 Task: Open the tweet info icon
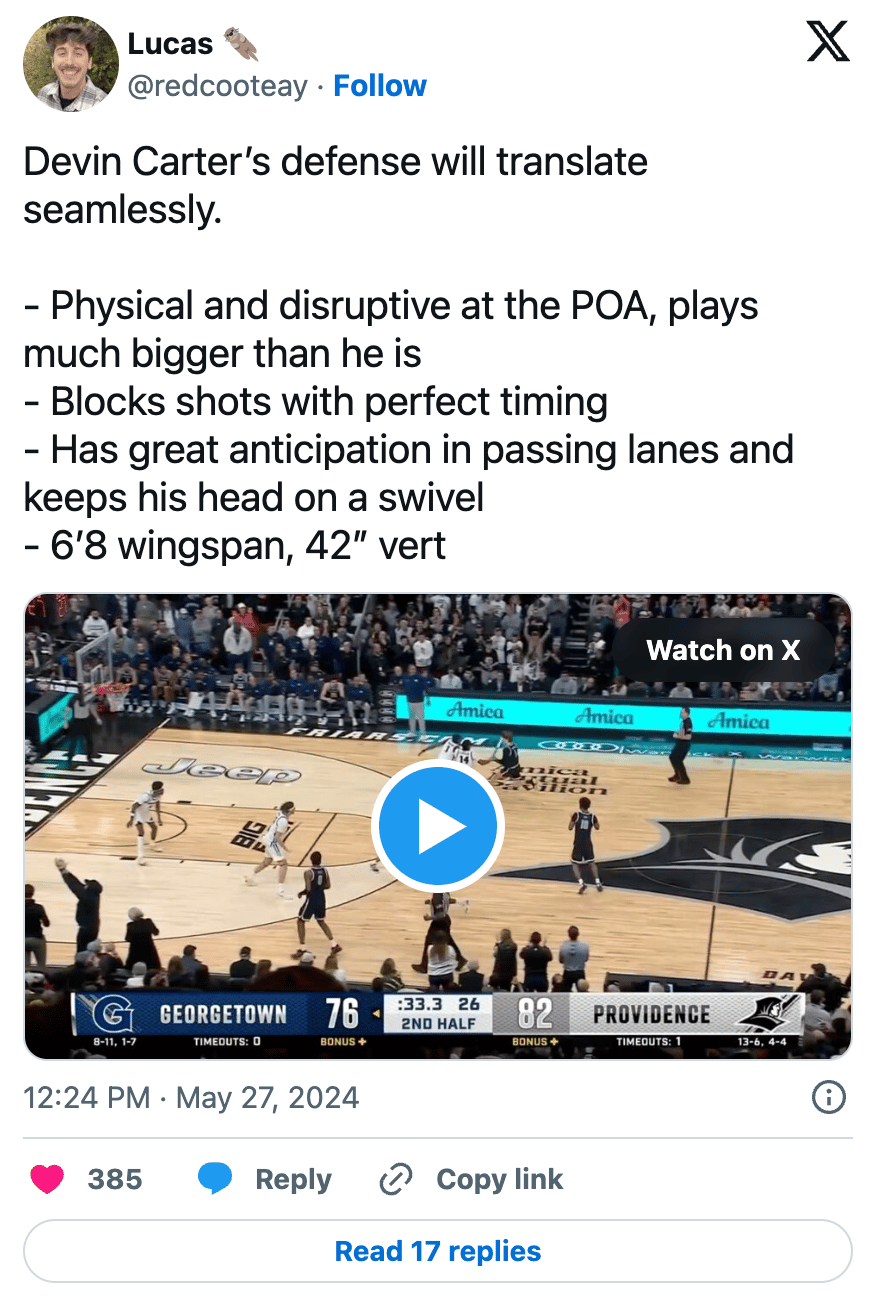click(x=828, y=1098)
